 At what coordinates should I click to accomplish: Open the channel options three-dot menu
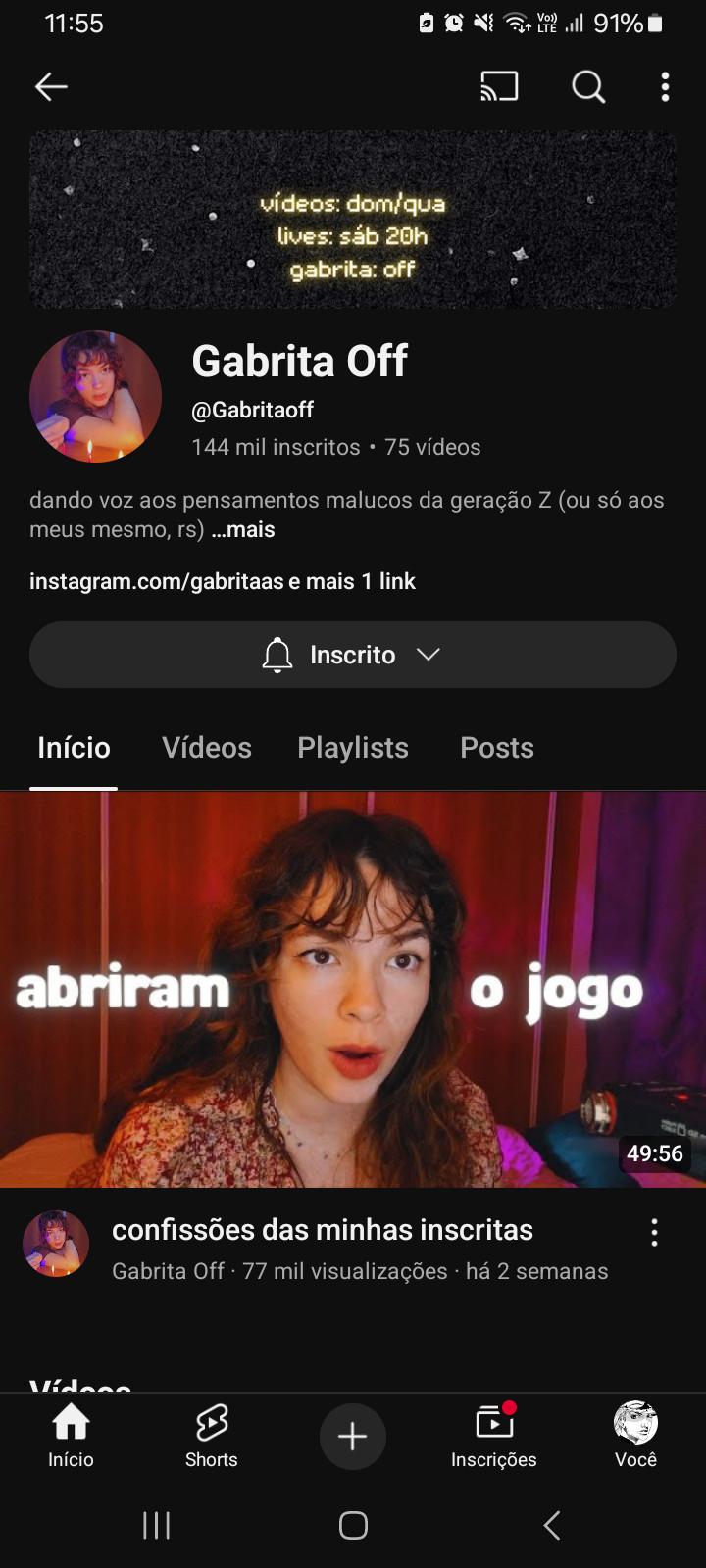[665, 87]
